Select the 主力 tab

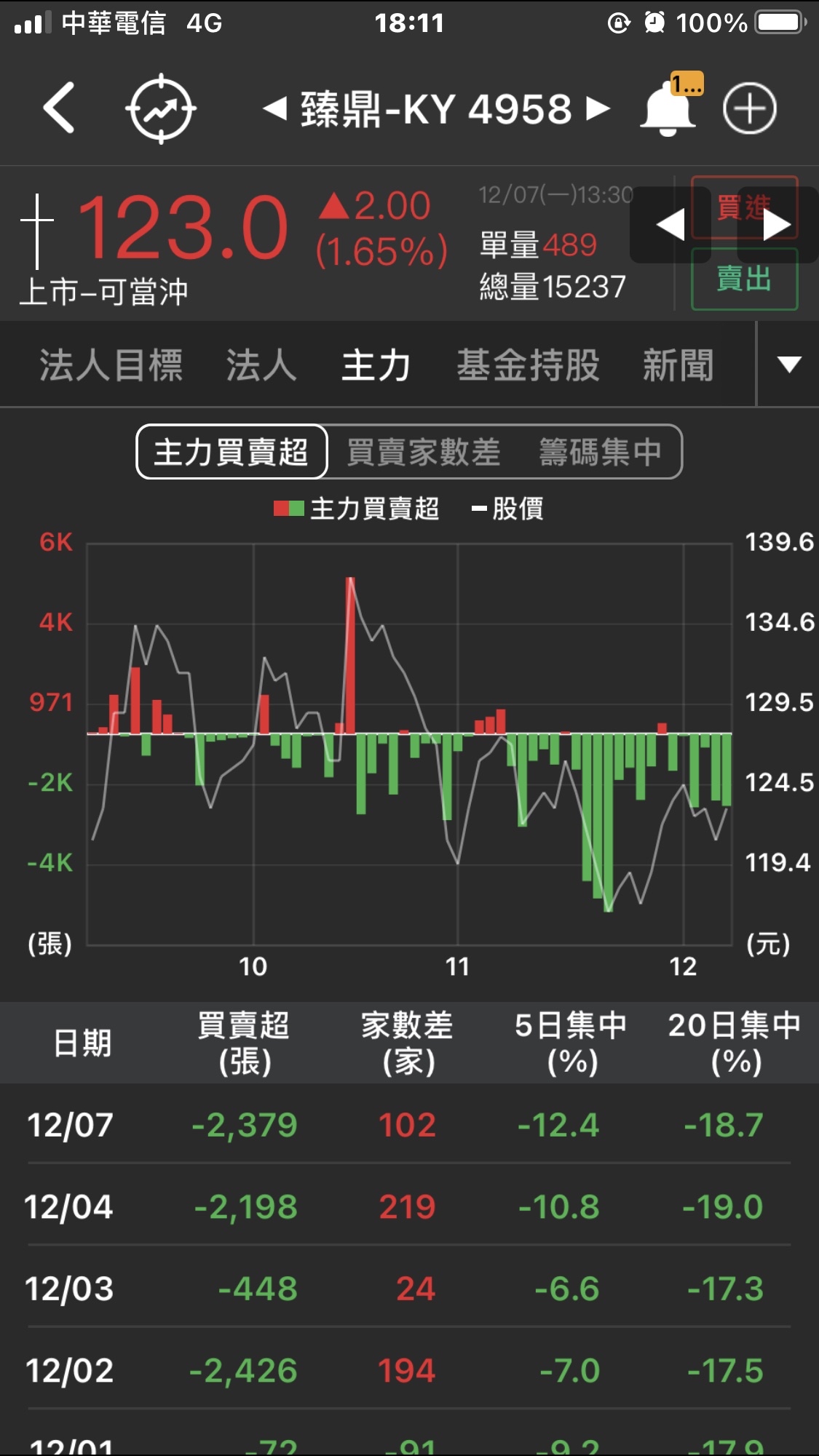tap(376, 365)
